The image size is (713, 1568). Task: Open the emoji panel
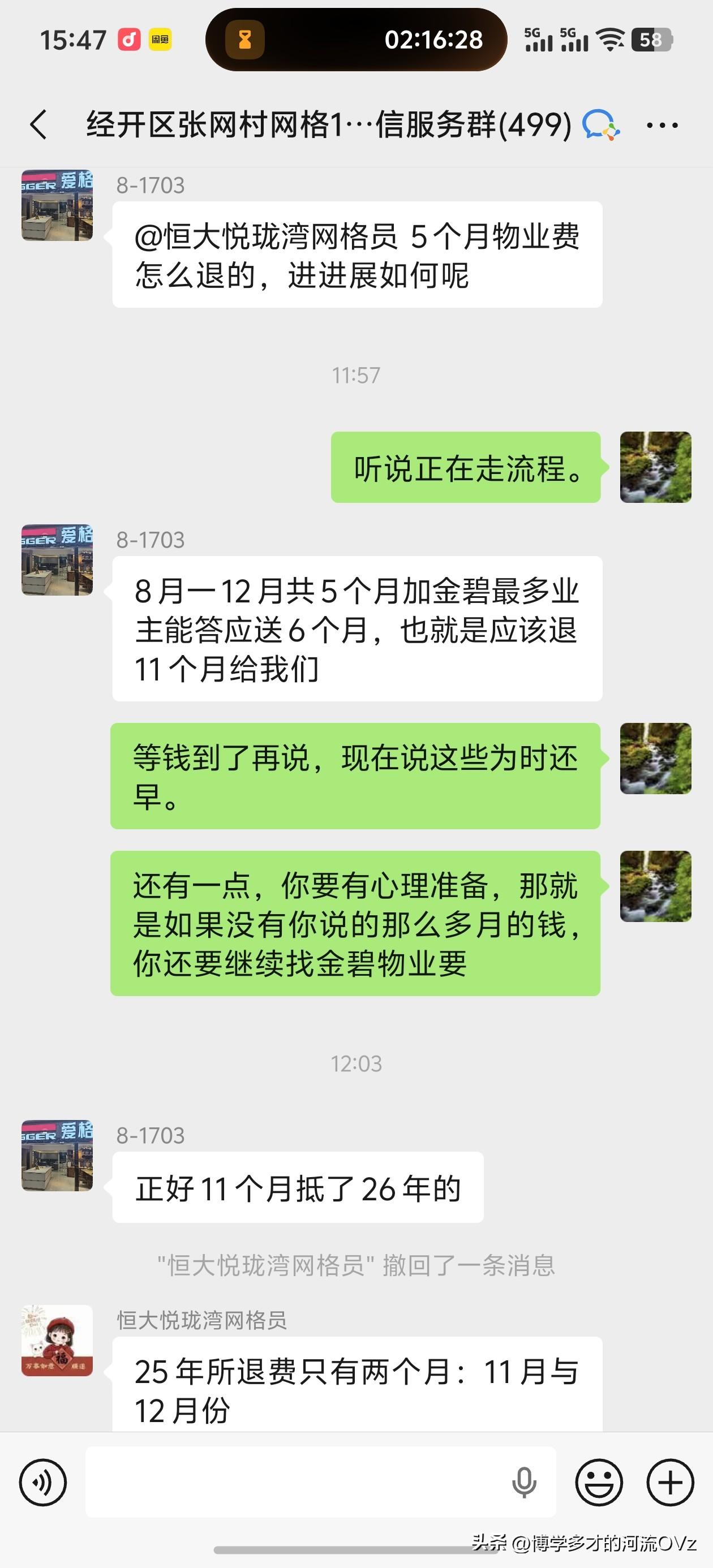600,1483
